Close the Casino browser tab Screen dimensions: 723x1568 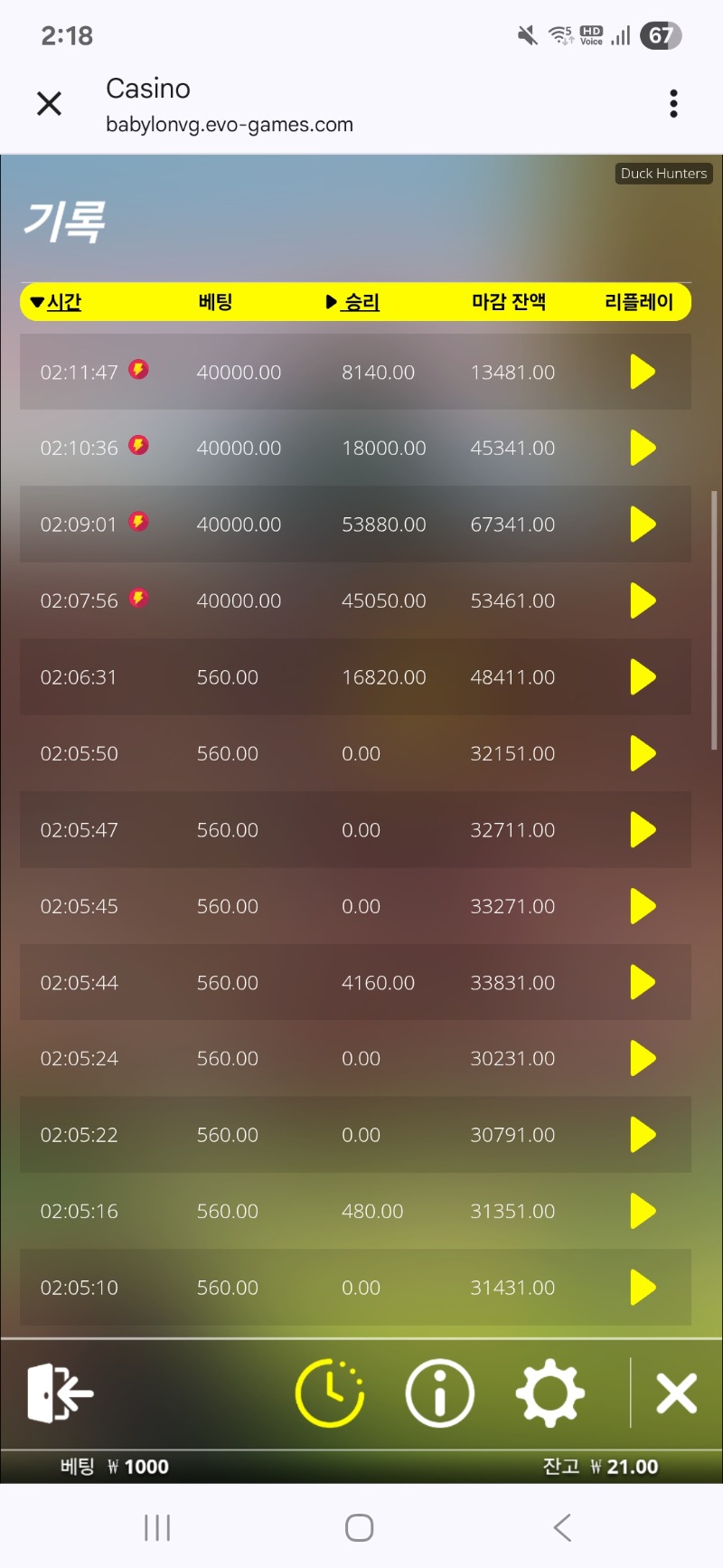50,104
